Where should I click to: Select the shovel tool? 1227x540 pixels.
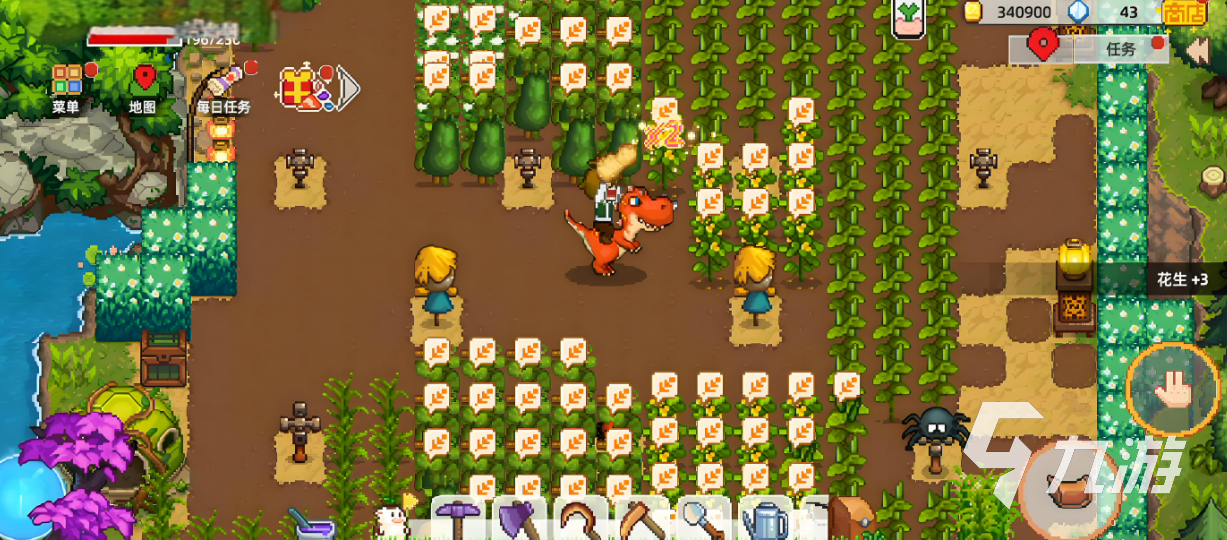pos(701,519)
